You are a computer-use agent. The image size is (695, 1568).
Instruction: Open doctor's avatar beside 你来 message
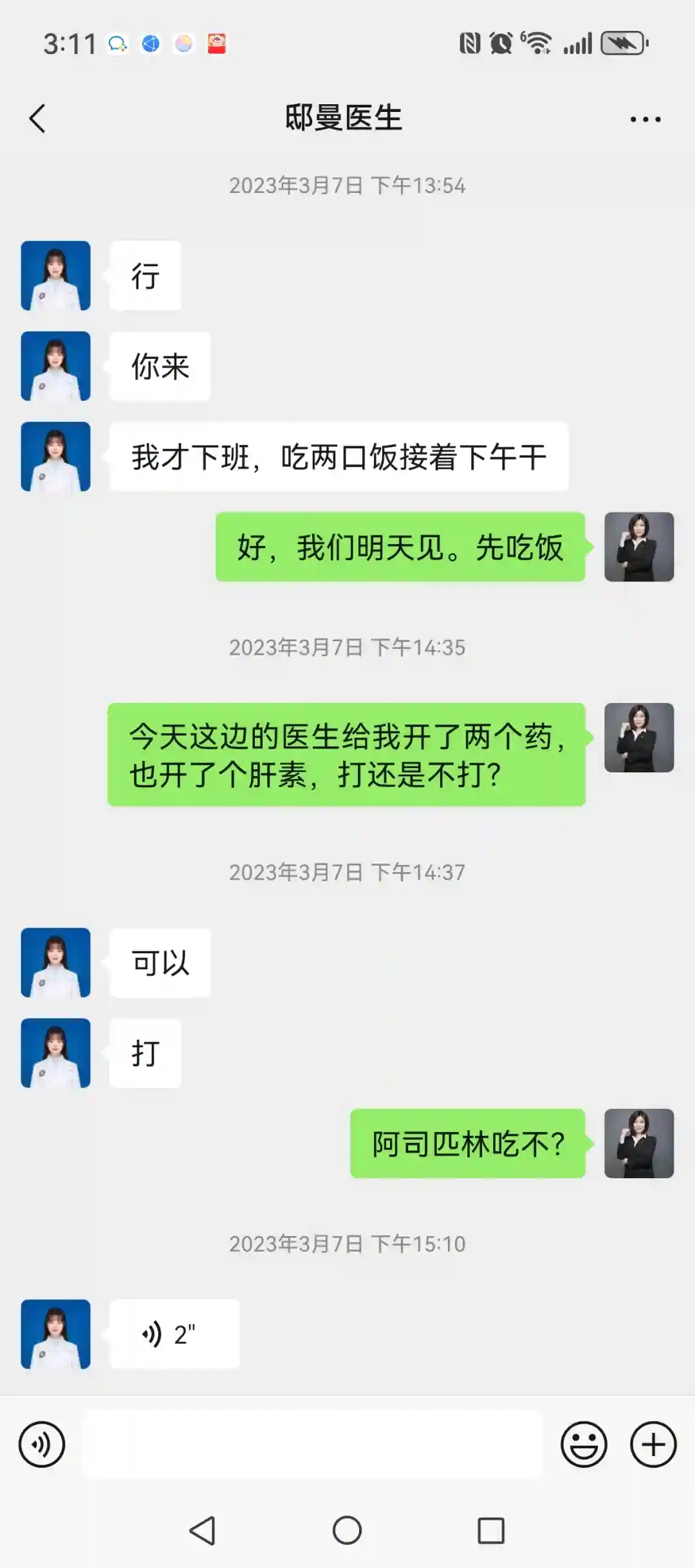pos(56,366)
